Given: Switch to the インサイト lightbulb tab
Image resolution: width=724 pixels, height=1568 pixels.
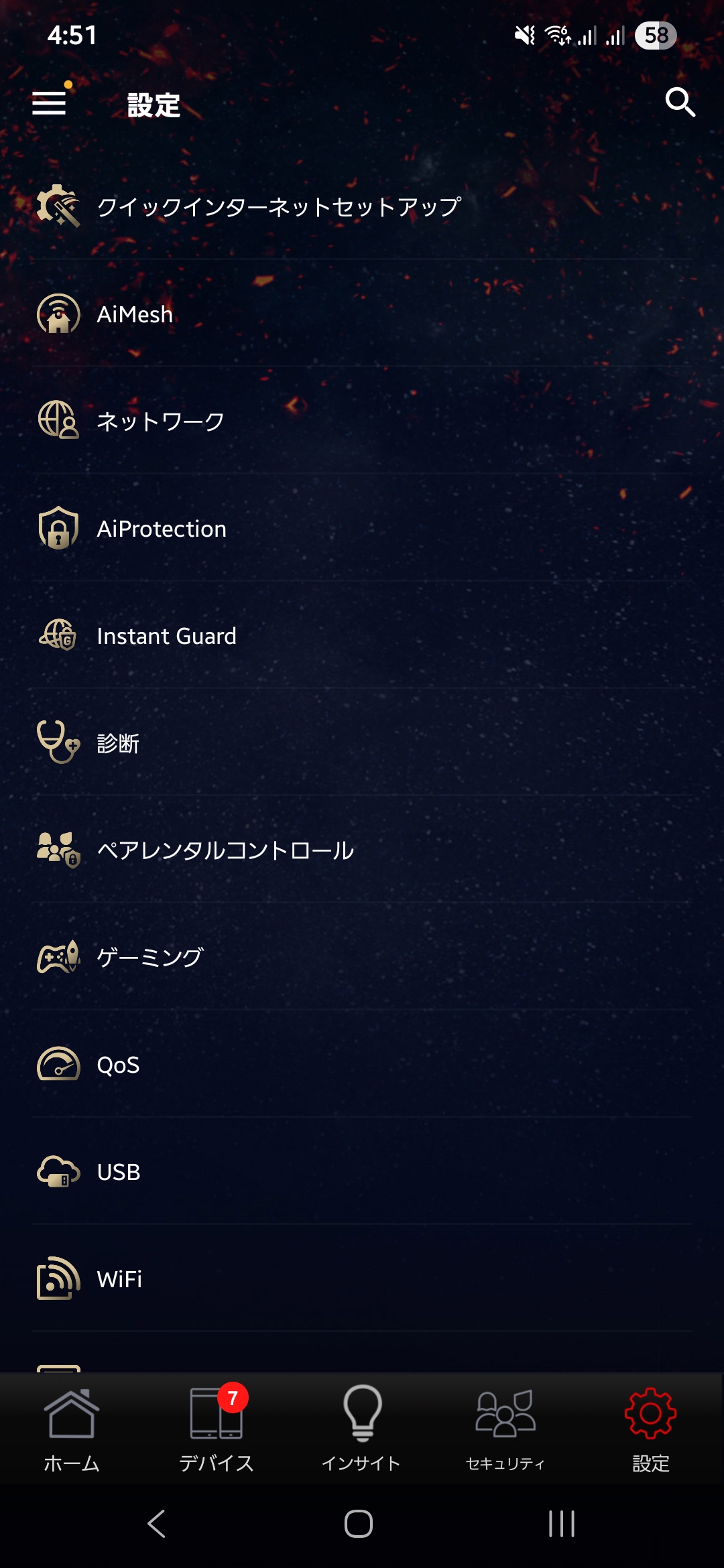Looking at the screenshot, I should pos(361,1434).
